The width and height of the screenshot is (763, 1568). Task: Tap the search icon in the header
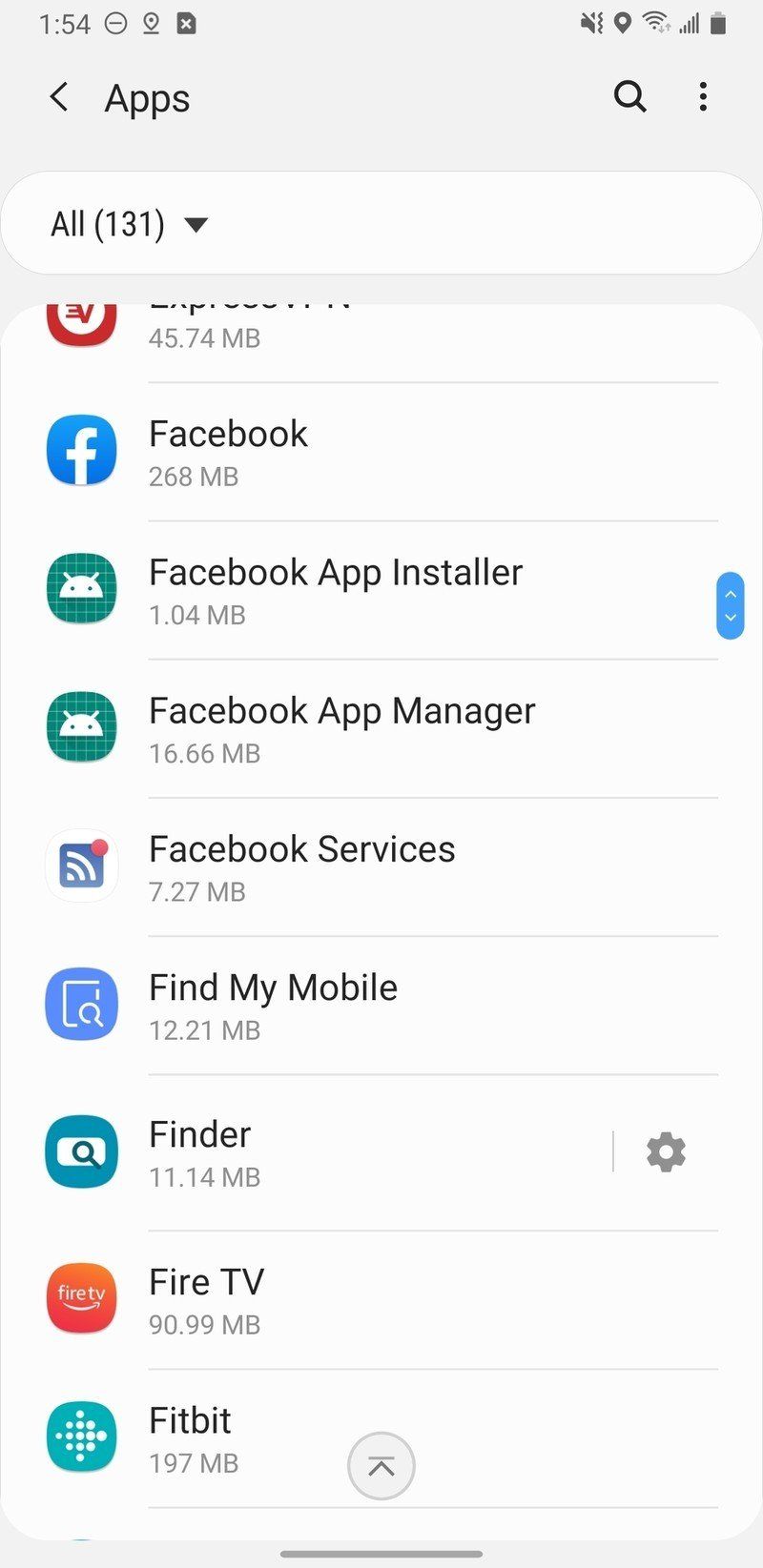point(629,97)
